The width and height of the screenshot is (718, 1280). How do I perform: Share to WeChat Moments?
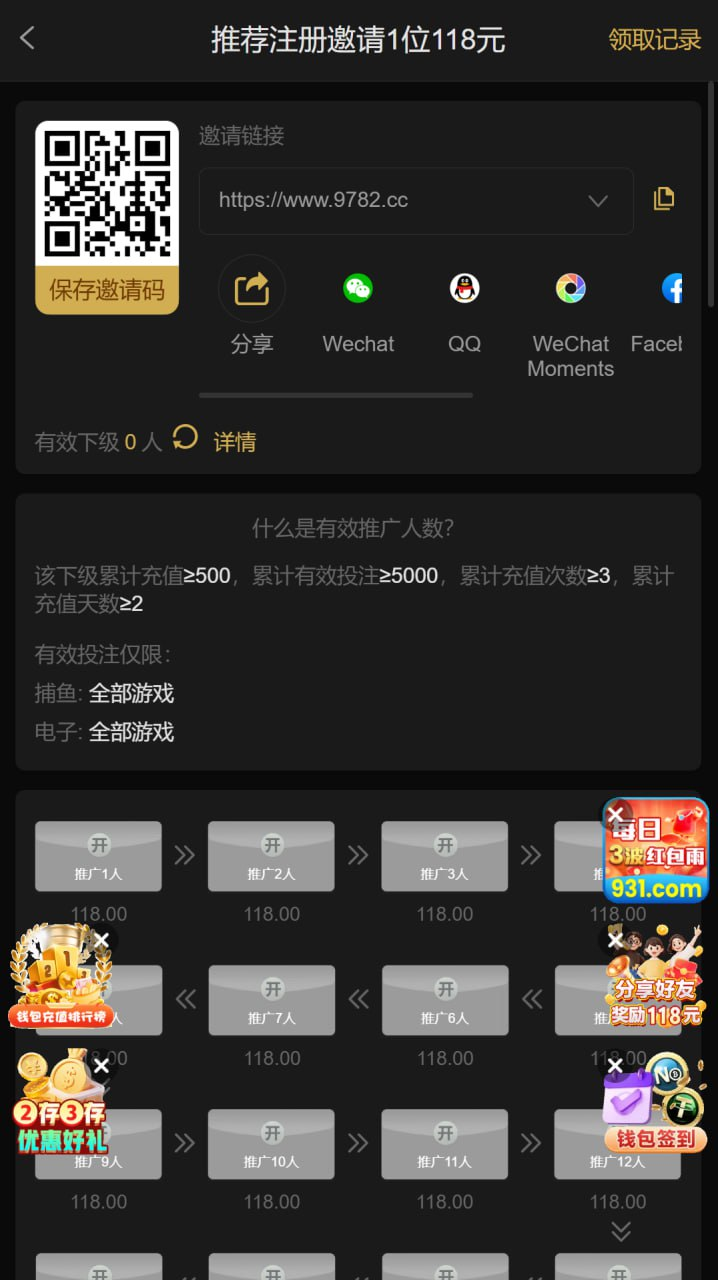click(x=570, y=289)
